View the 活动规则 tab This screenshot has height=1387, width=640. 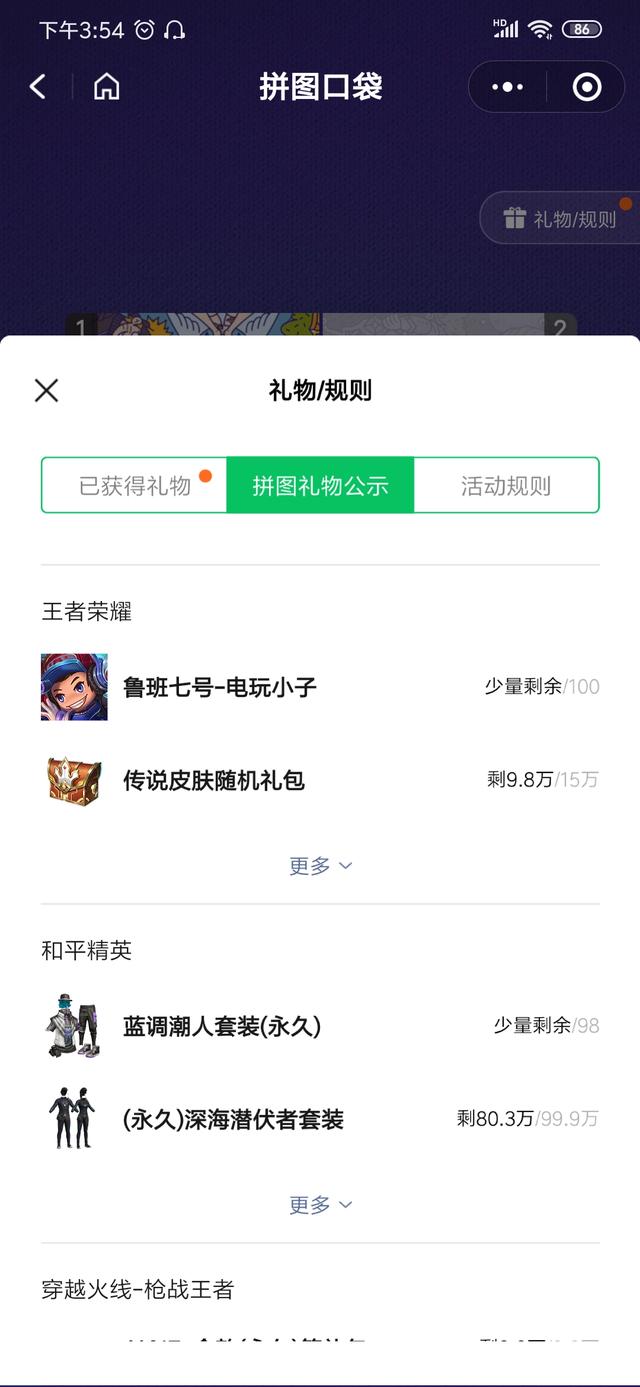click(505, 486)
